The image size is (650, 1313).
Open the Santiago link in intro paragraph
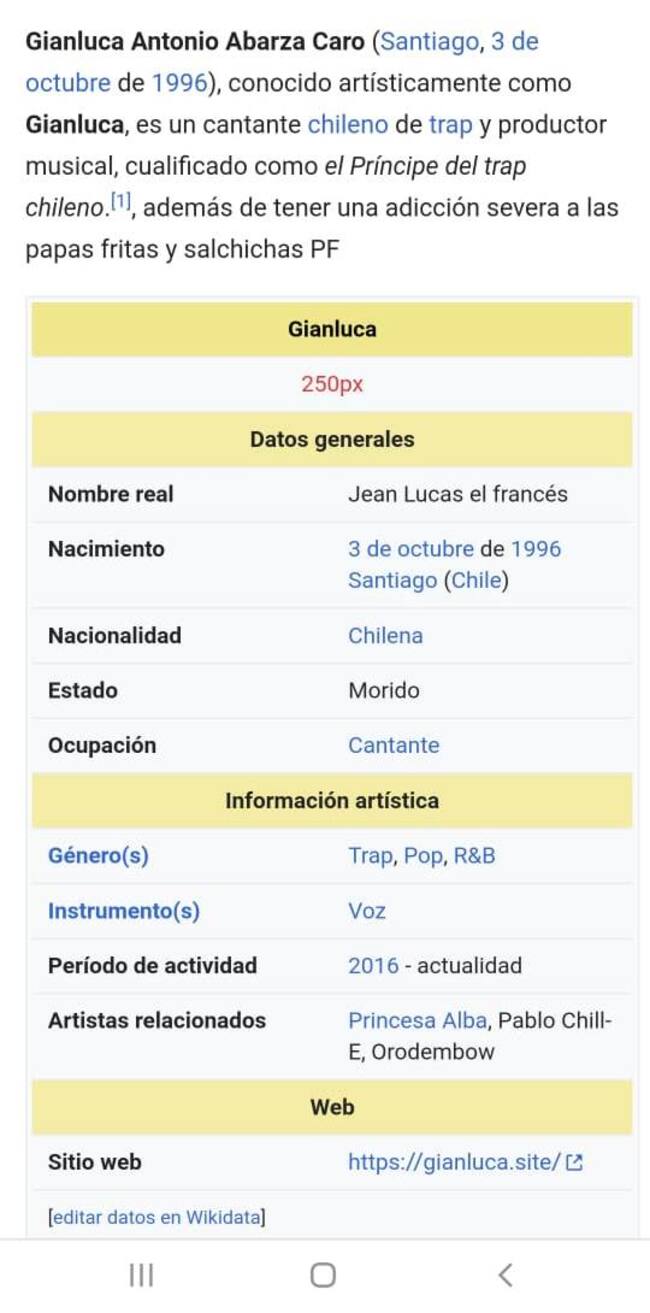click(429, 42)
